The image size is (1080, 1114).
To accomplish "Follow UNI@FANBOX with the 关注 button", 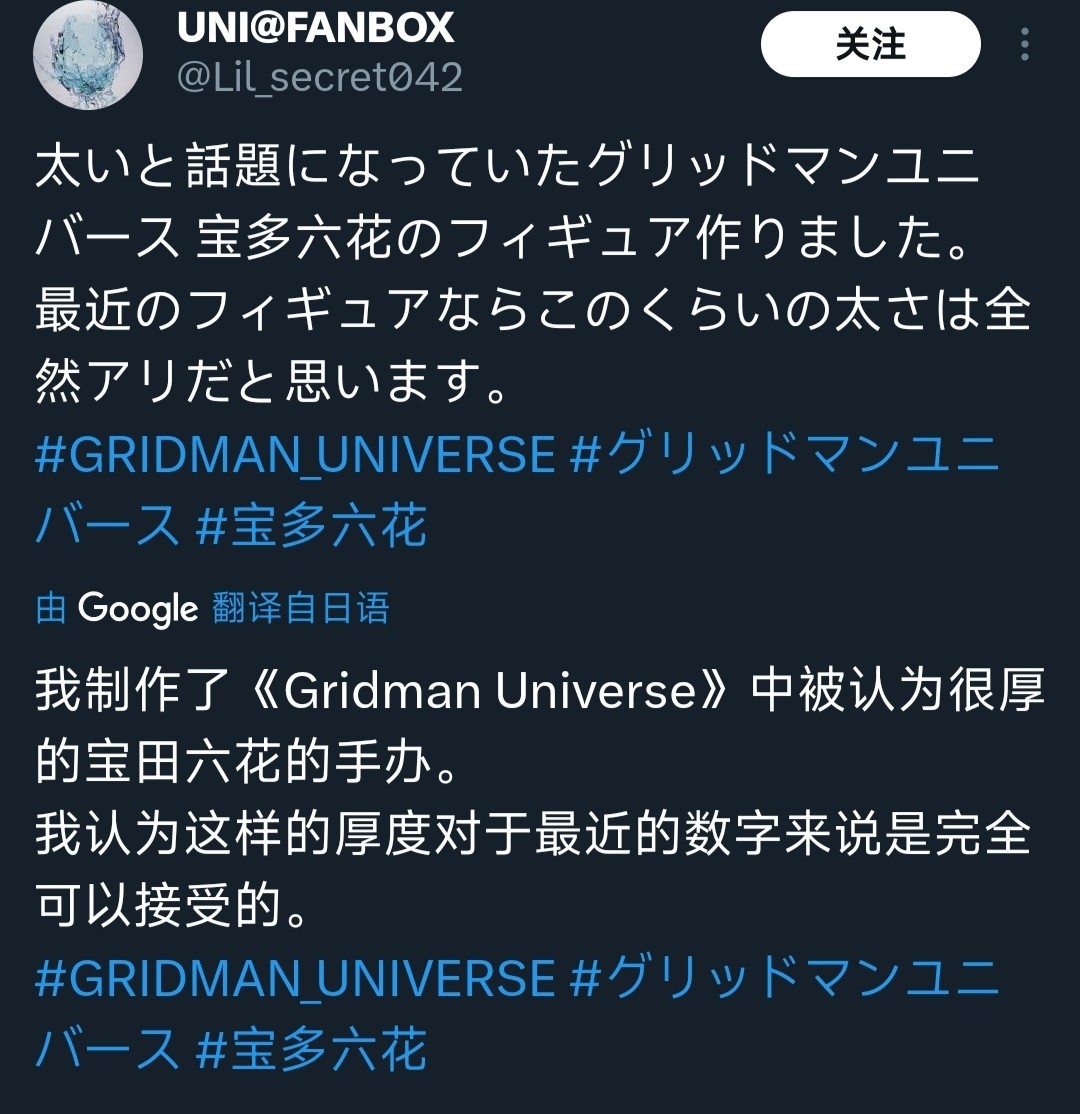I will pyautogui.click(x=870, y=45).
